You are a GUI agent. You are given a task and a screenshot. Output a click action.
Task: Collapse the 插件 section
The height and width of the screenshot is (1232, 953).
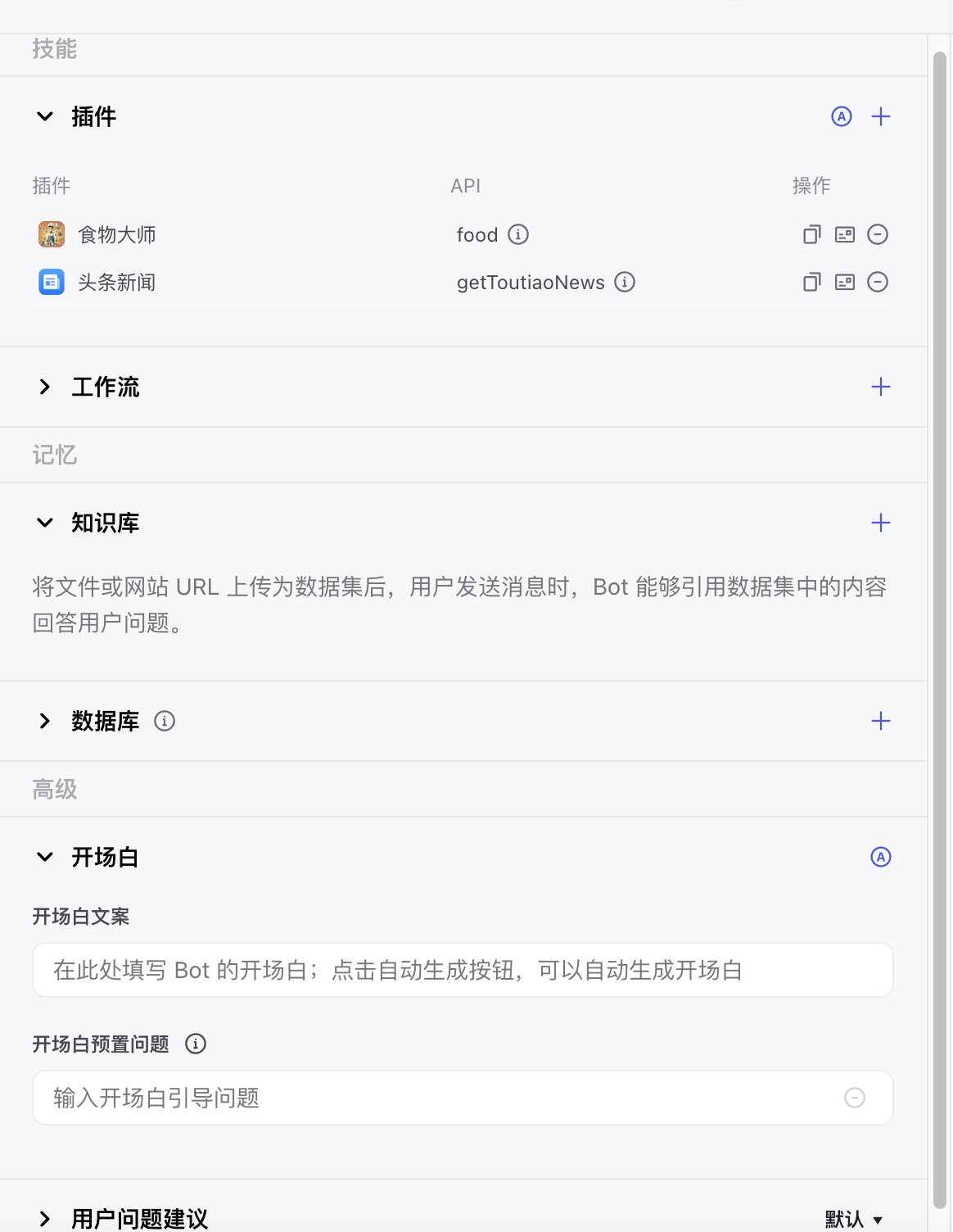pos(45,116)
